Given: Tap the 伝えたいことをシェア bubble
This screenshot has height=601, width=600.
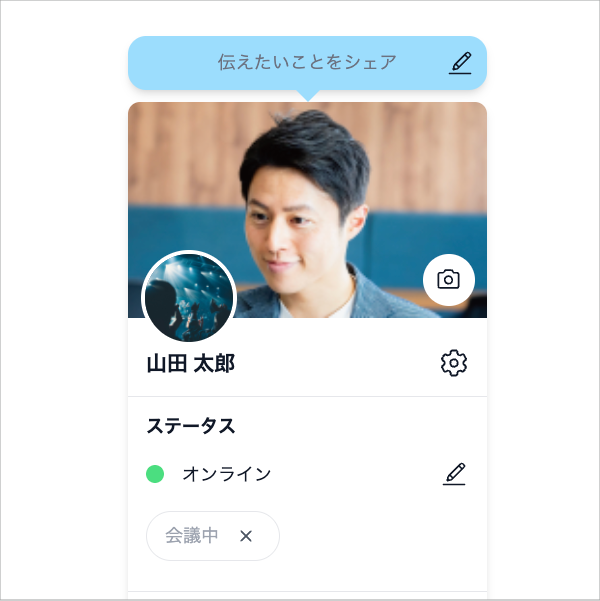Looking at the screenshot, I should point(307,62).
